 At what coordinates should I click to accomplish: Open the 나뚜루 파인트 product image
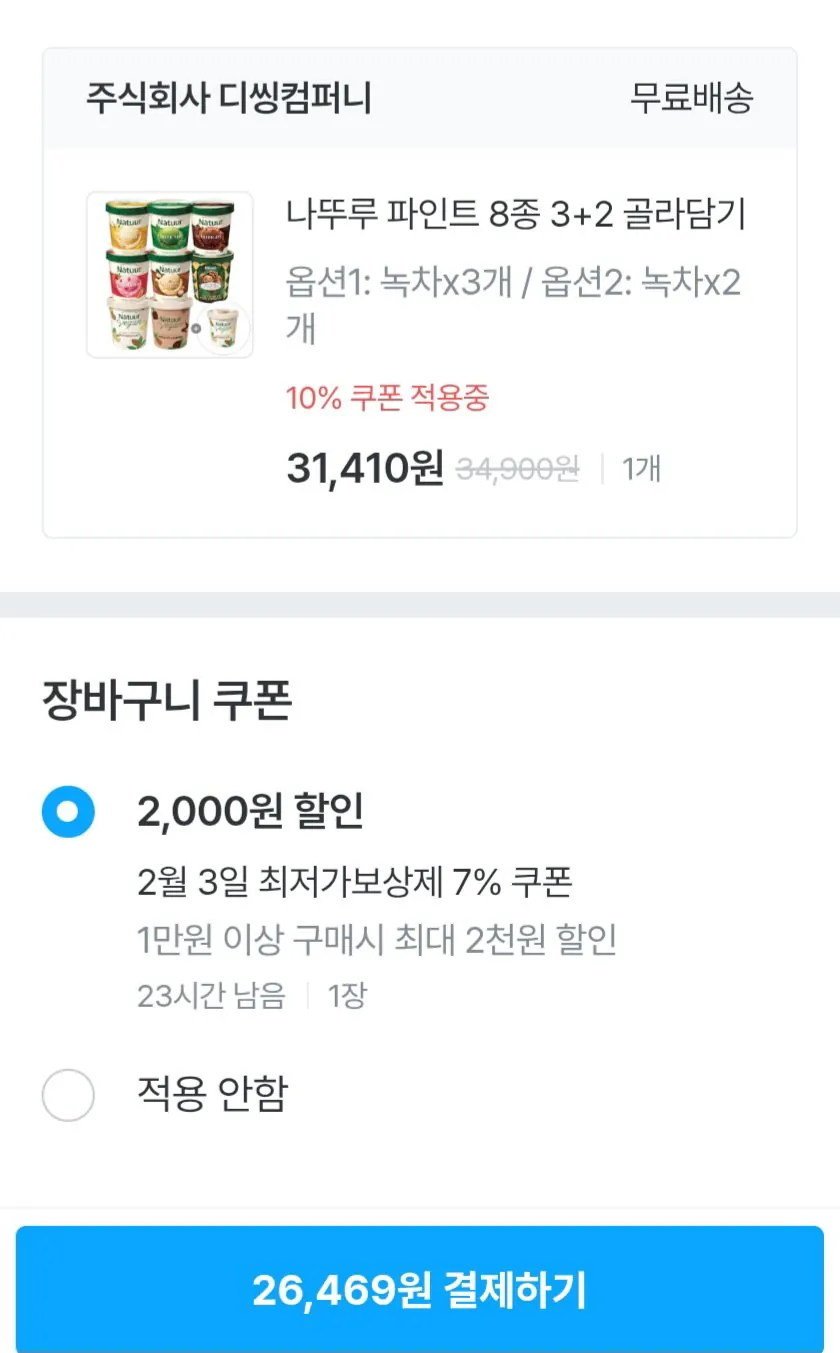point(169,275)
